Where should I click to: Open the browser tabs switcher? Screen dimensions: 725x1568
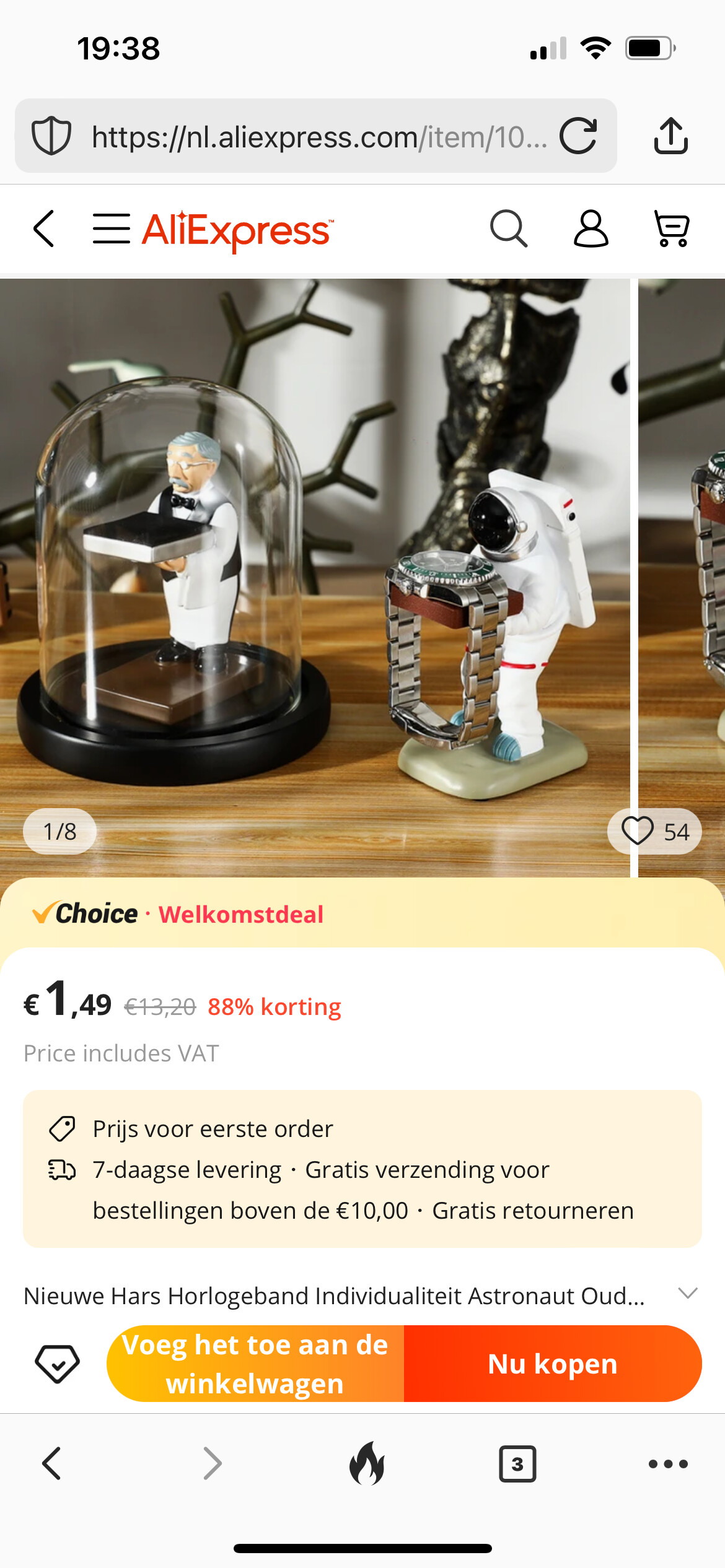[517, 1464]
